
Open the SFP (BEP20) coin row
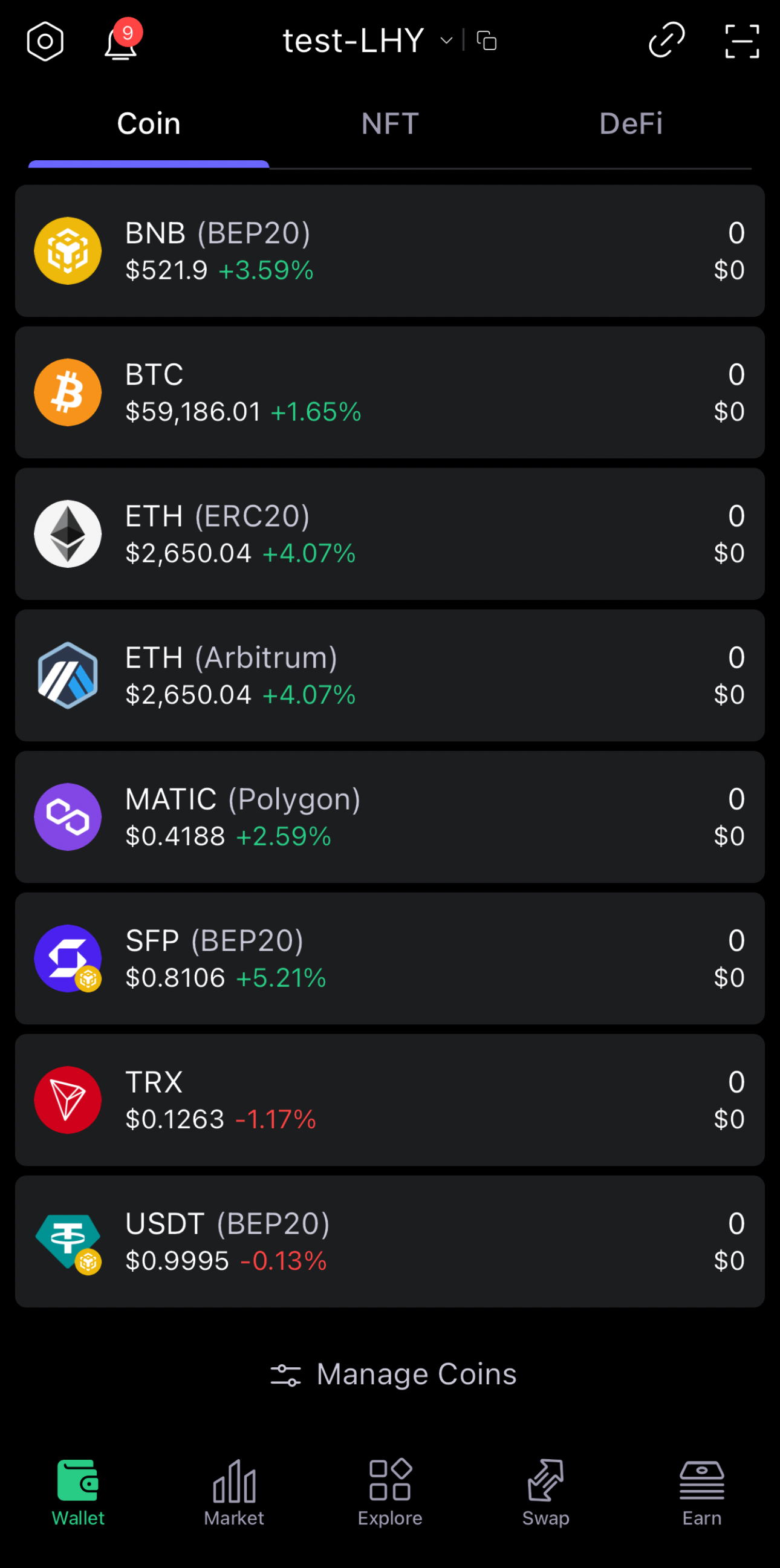[389, 958]
